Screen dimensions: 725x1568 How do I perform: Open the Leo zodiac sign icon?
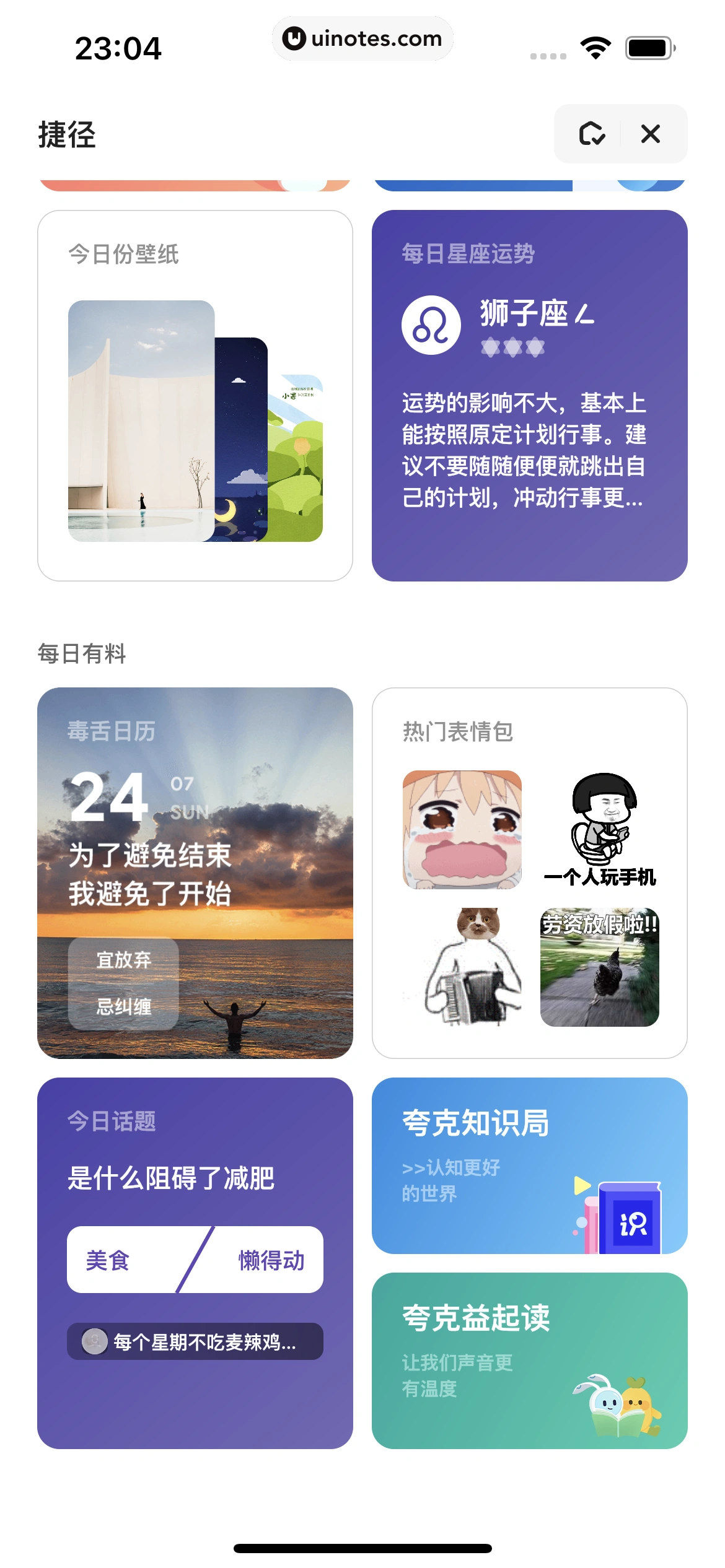pyautogui.click(x=433, y=324)
